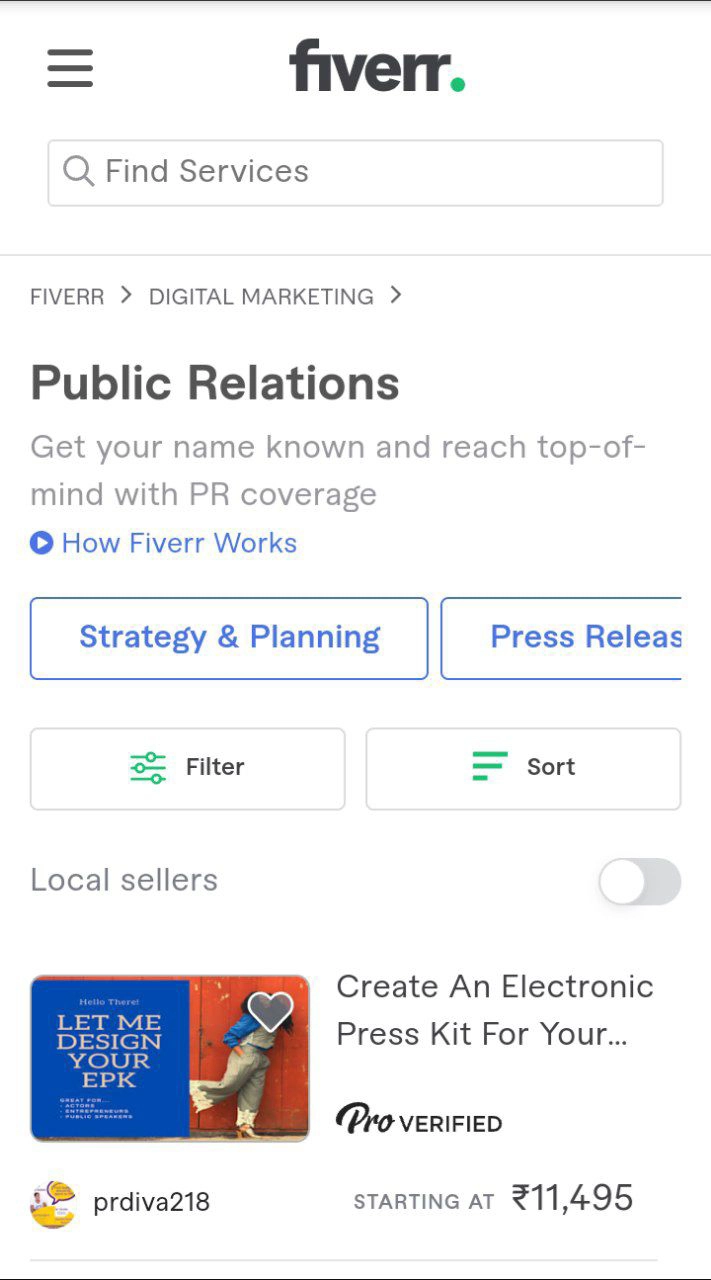This screenshot has height=1280, width=711.
Task: Select the Strategy & Planning chip
Action: click(229, 638)
